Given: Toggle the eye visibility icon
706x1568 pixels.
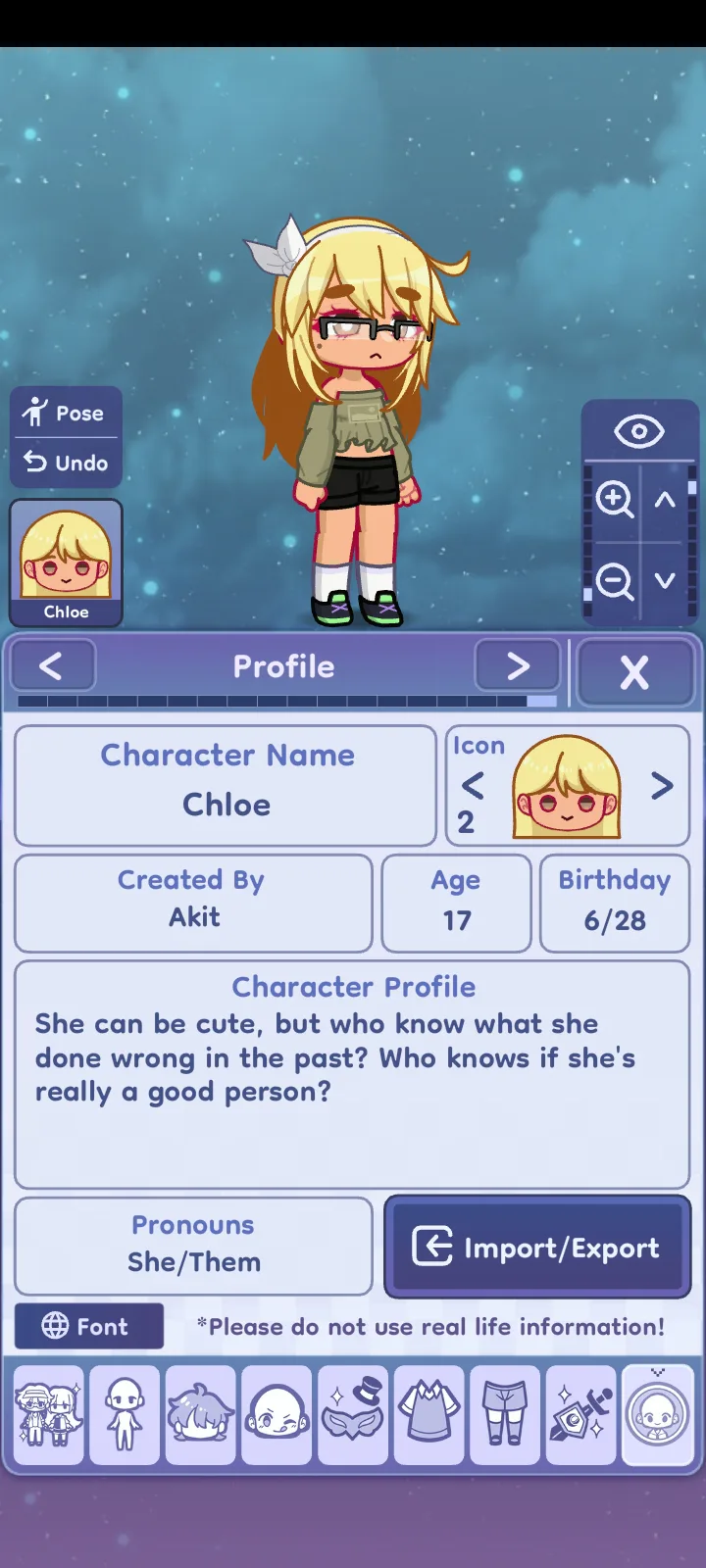Looking at the screenshot, I should coord(638,431).
